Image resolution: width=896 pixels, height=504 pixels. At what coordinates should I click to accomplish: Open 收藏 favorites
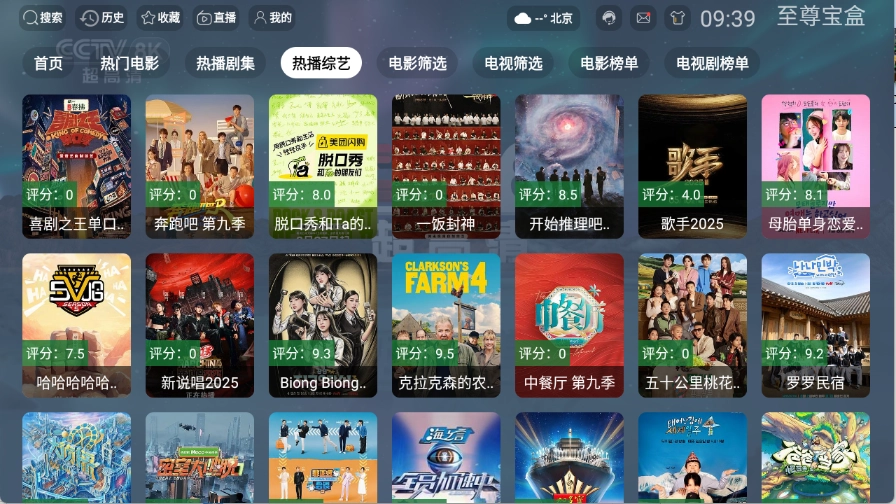pos(160,18)
